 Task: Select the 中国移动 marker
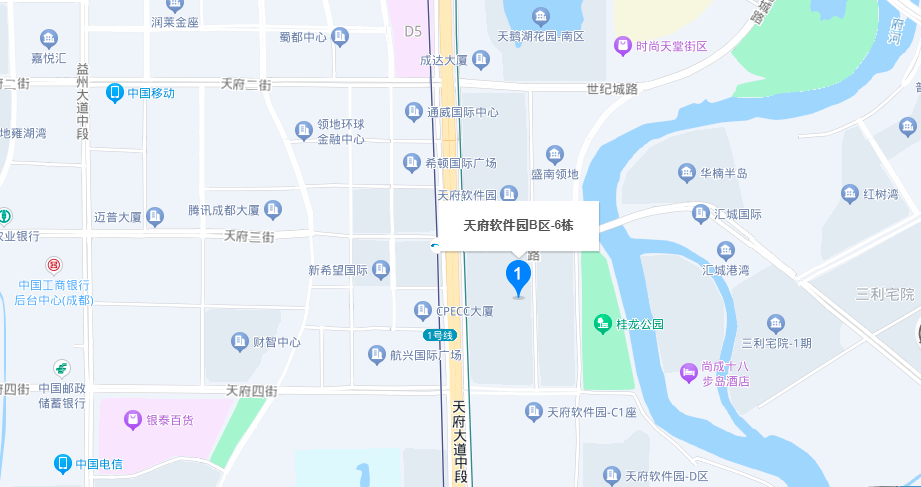[x=115, y=92]
